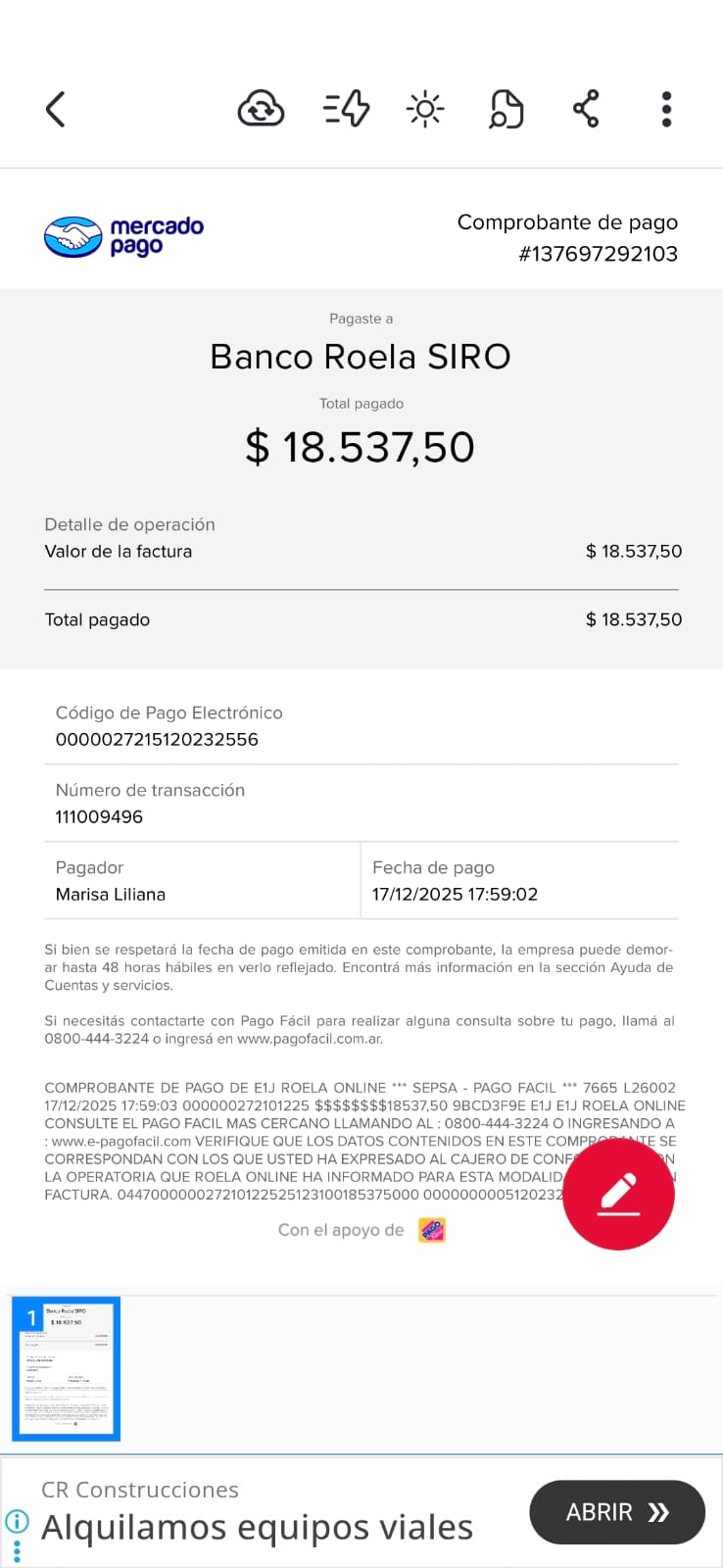
Task: Open the quick actions lightning icon
Action: coord(346,109)
